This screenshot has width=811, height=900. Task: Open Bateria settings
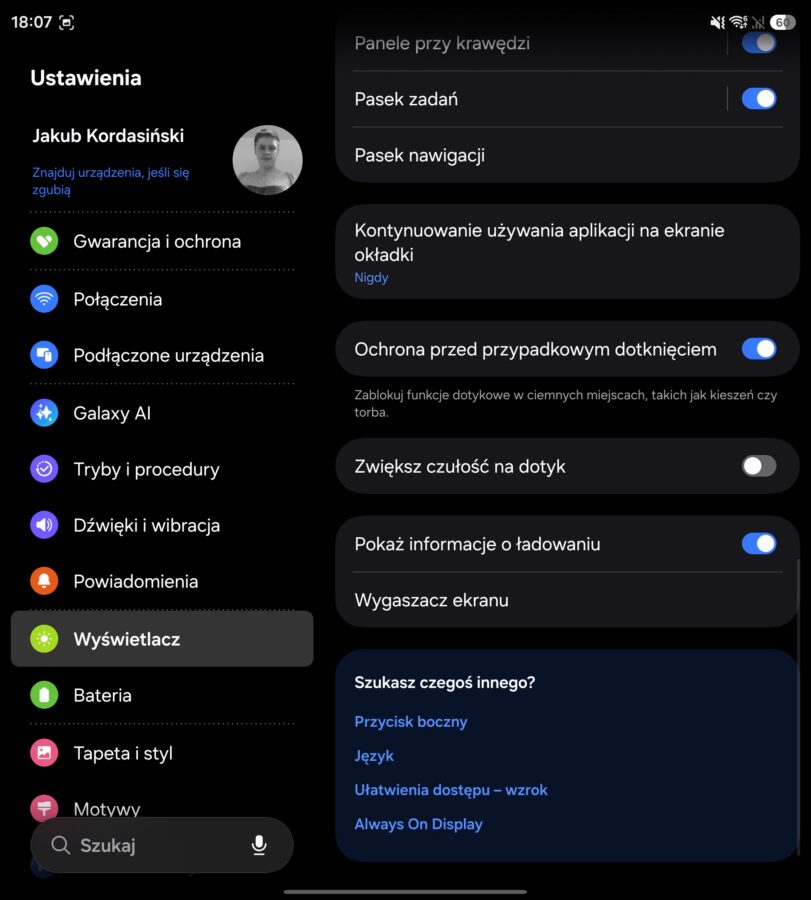[162, 695]
